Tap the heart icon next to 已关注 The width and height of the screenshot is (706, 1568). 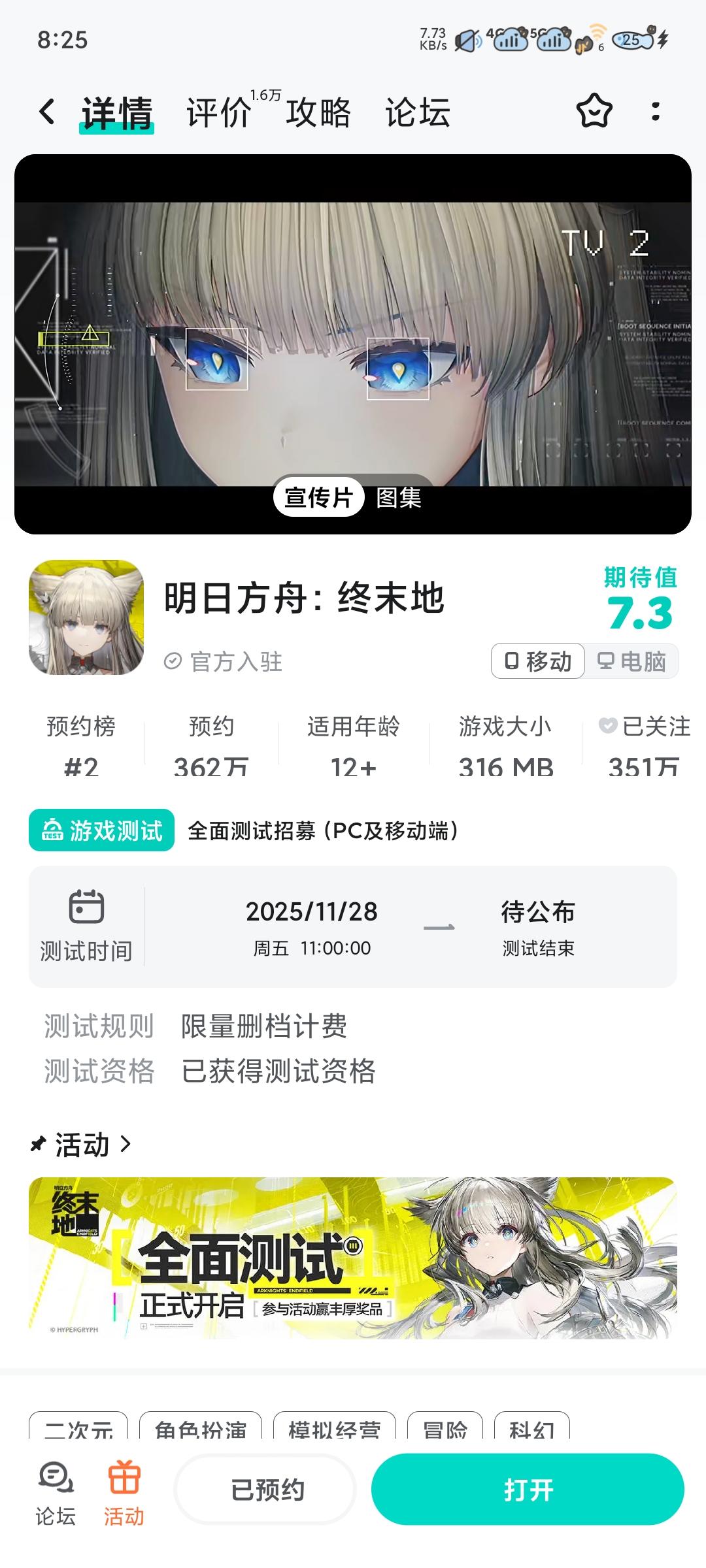click(608, 725)
